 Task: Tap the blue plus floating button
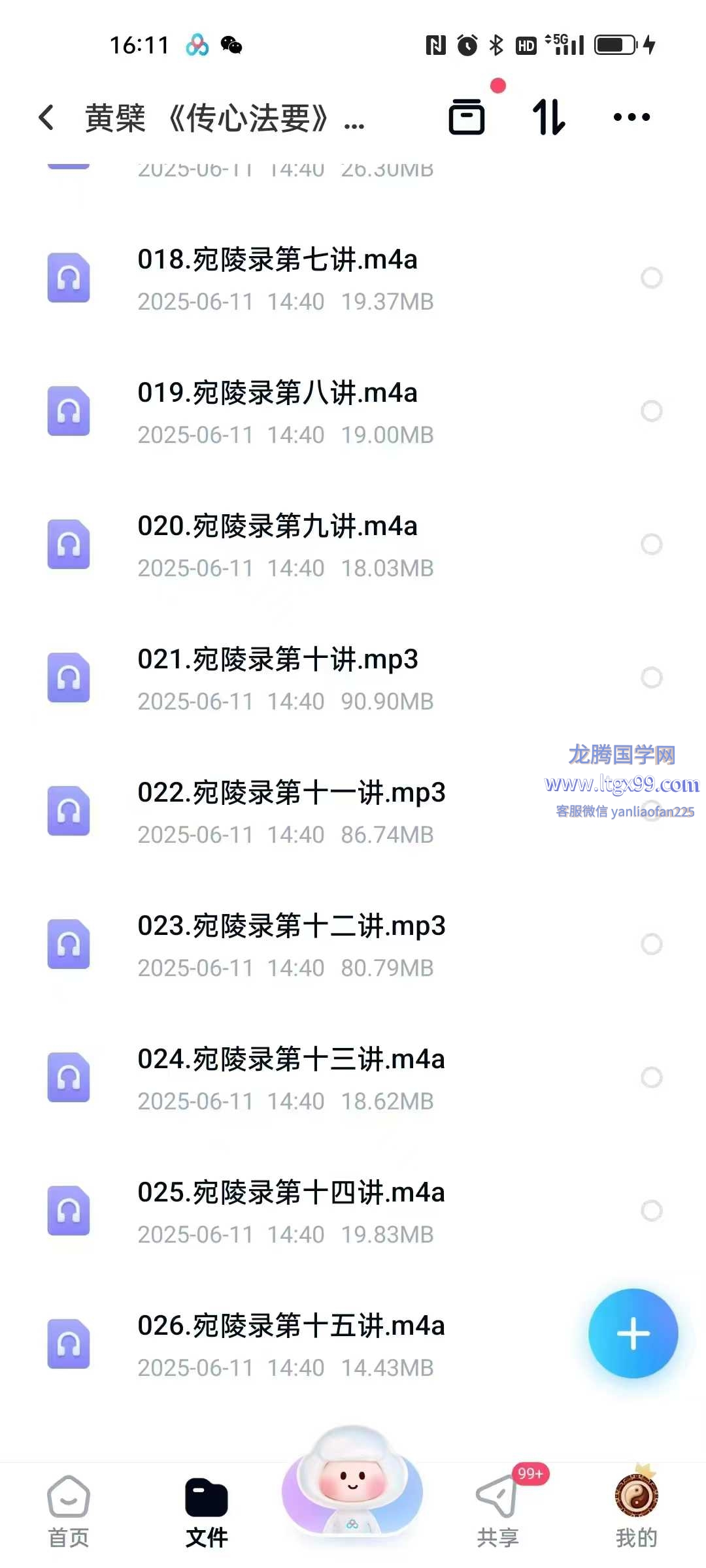click(x=633, y=1333)
